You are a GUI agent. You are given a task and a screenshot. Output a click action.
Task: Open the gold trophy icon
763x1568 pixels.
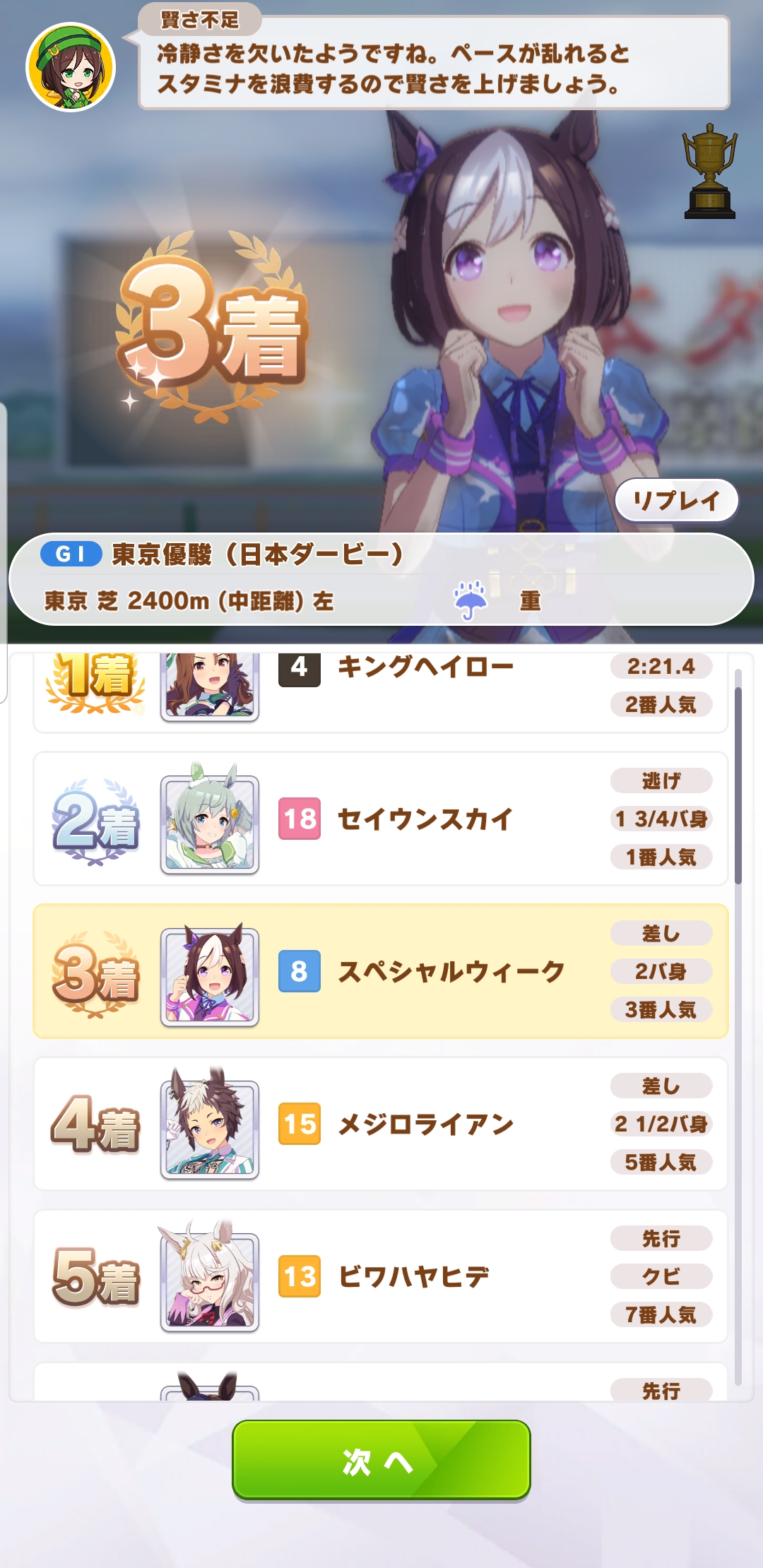tap(709, 172)
